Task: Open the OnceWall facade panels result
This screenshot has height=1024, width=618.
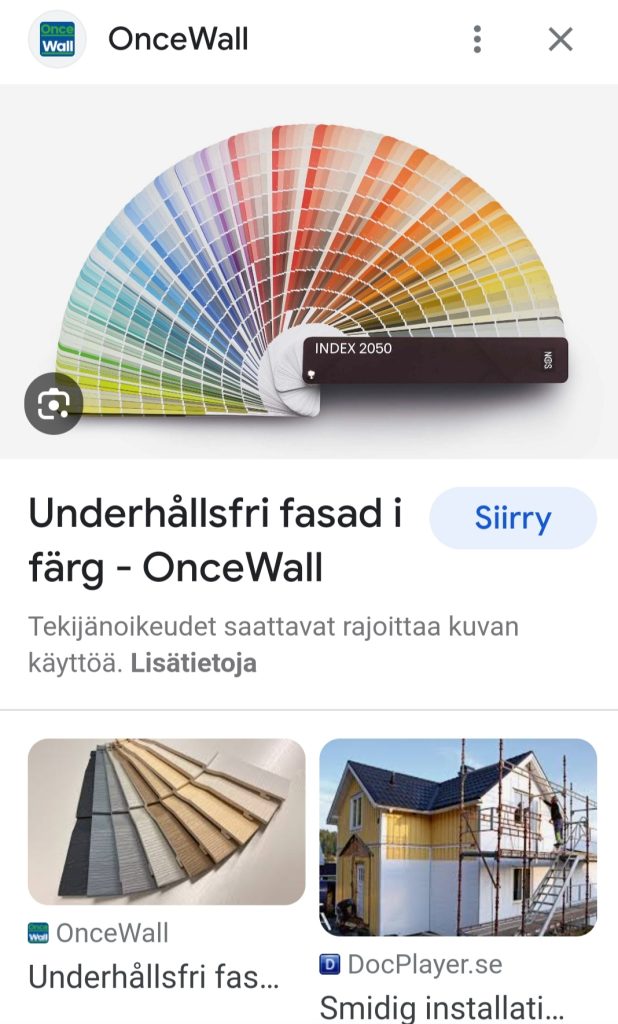Action: tap(166, 822)
